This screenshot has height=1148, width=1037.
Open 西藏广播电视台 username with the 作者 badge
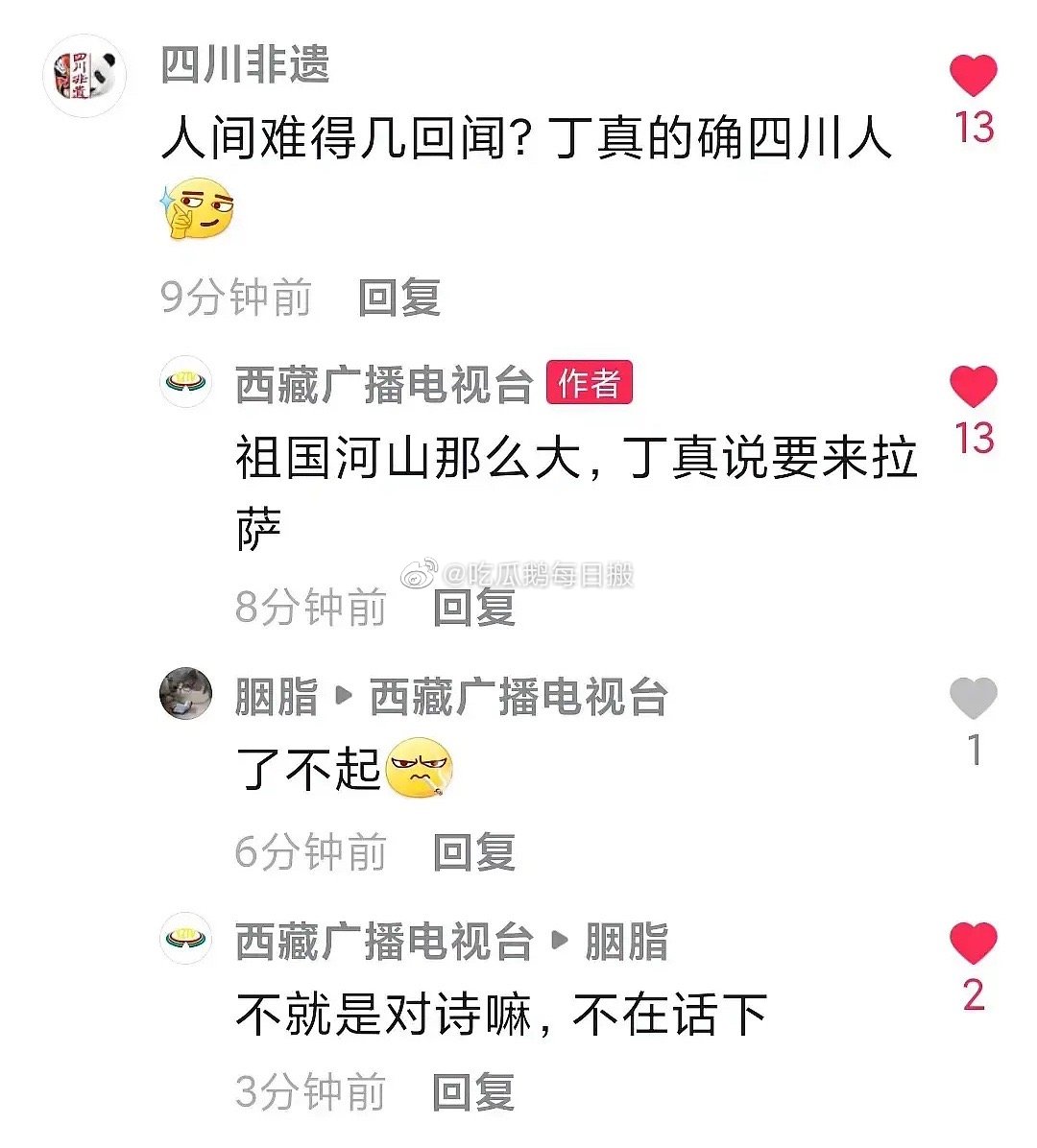tap(384, 385)
